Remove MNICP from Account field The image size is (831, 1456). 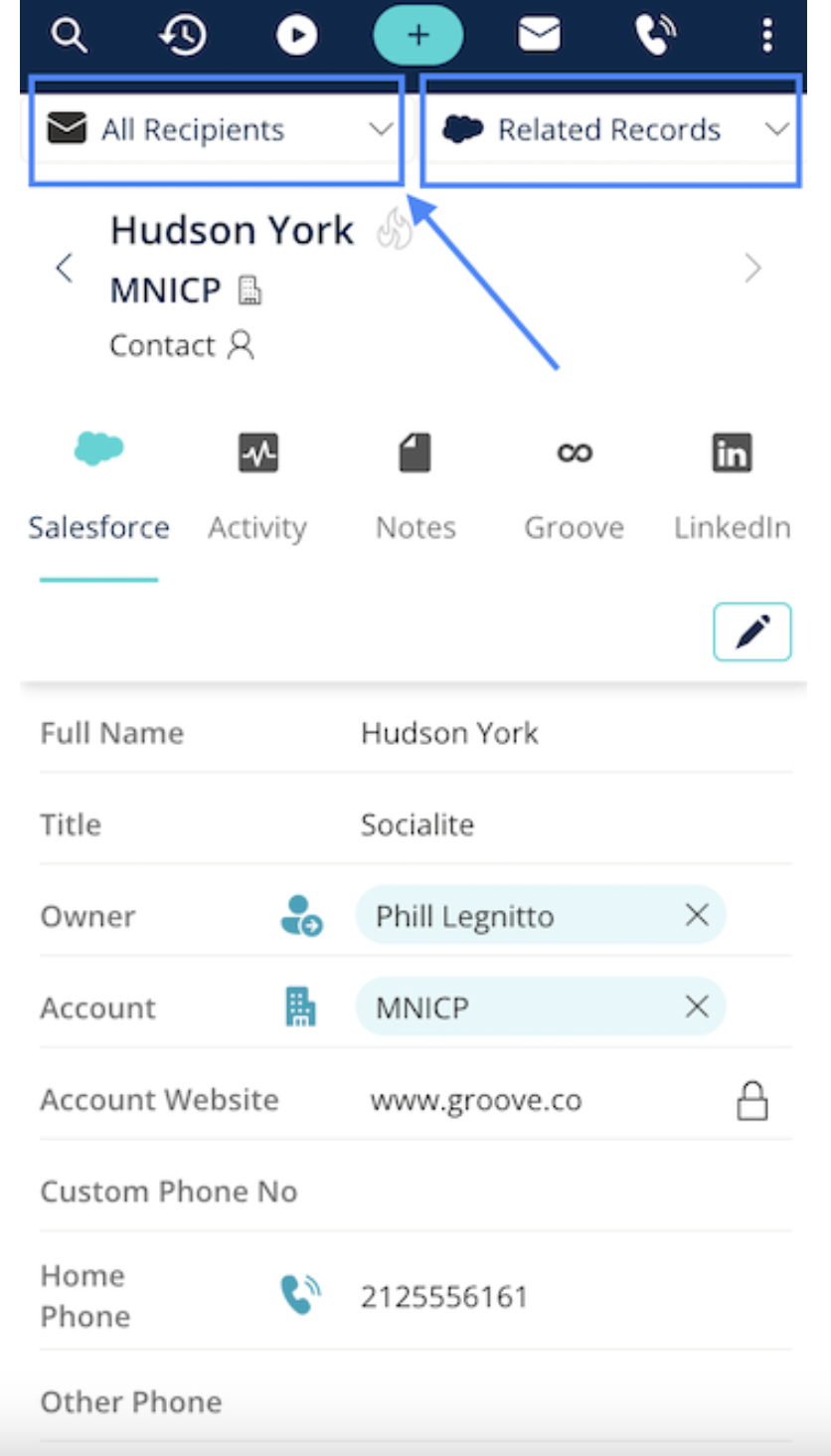pos(697,1006)
